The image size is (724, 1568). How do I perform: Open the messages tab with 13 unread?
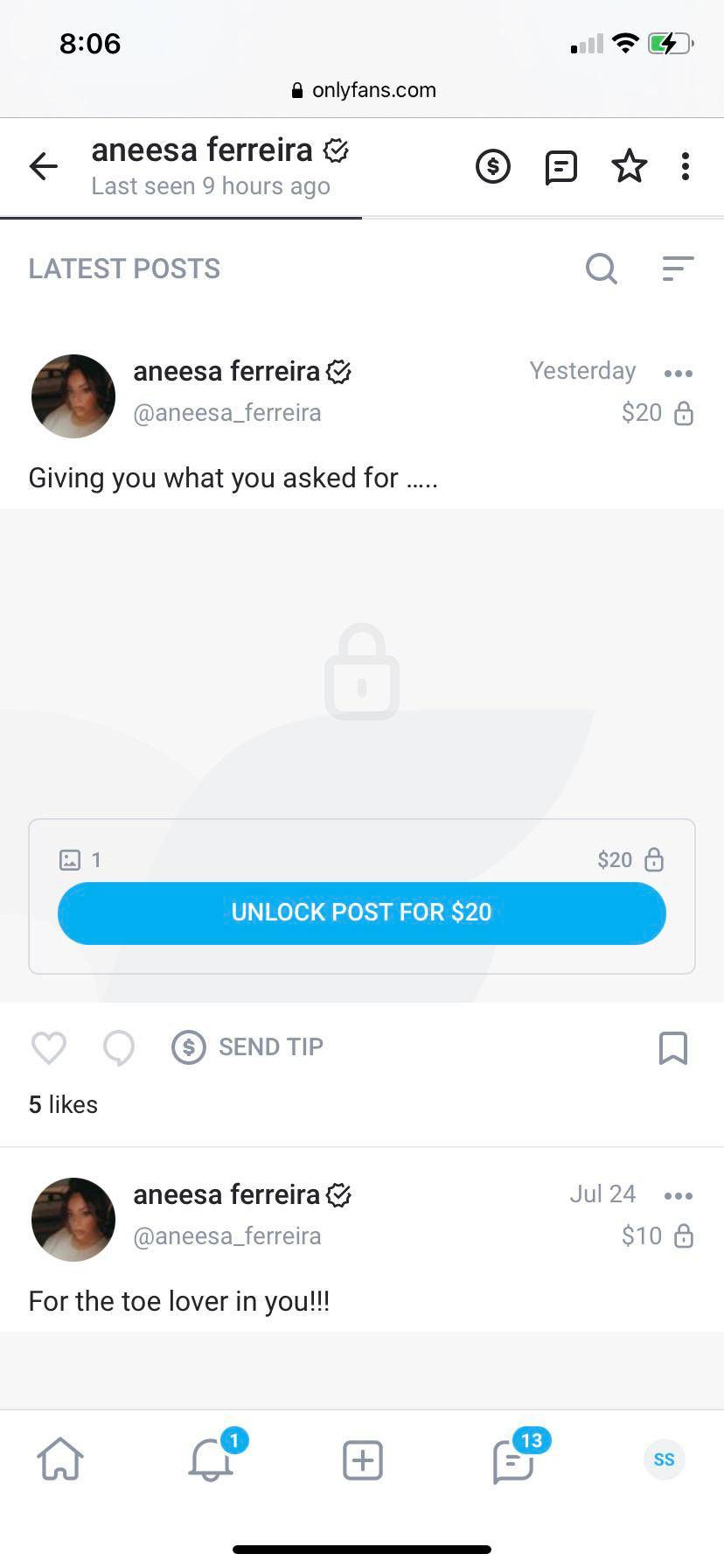click(x=514, y=1459)
